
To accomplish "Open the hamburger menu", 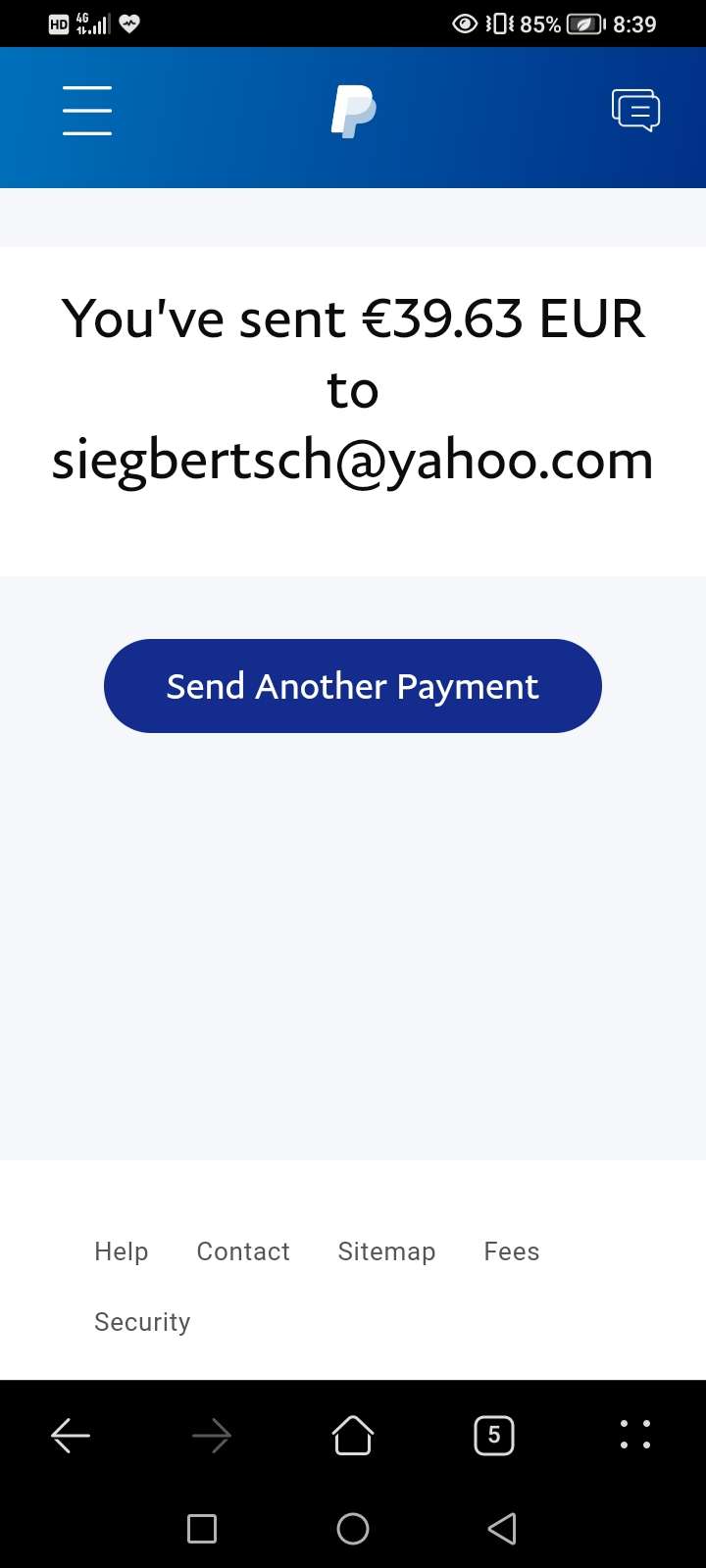I will click(87, 110).
